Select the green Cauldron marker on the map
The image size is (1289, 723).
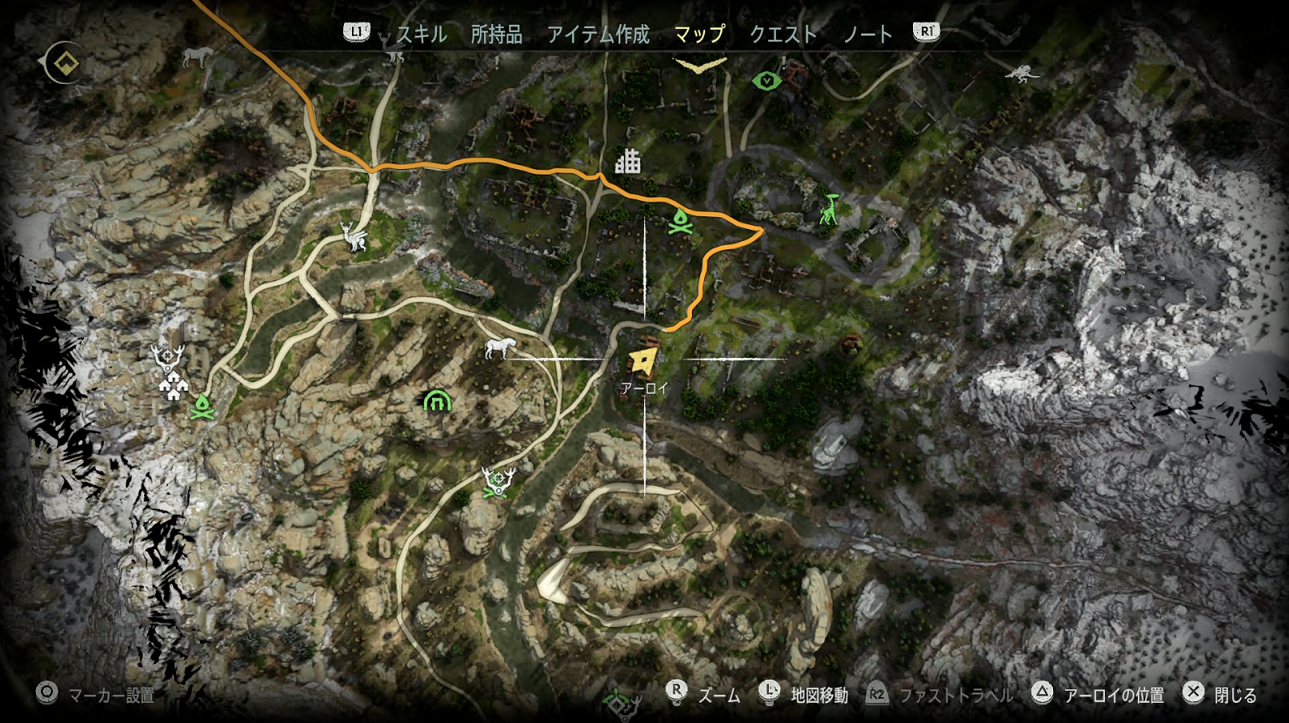[437, 401]
